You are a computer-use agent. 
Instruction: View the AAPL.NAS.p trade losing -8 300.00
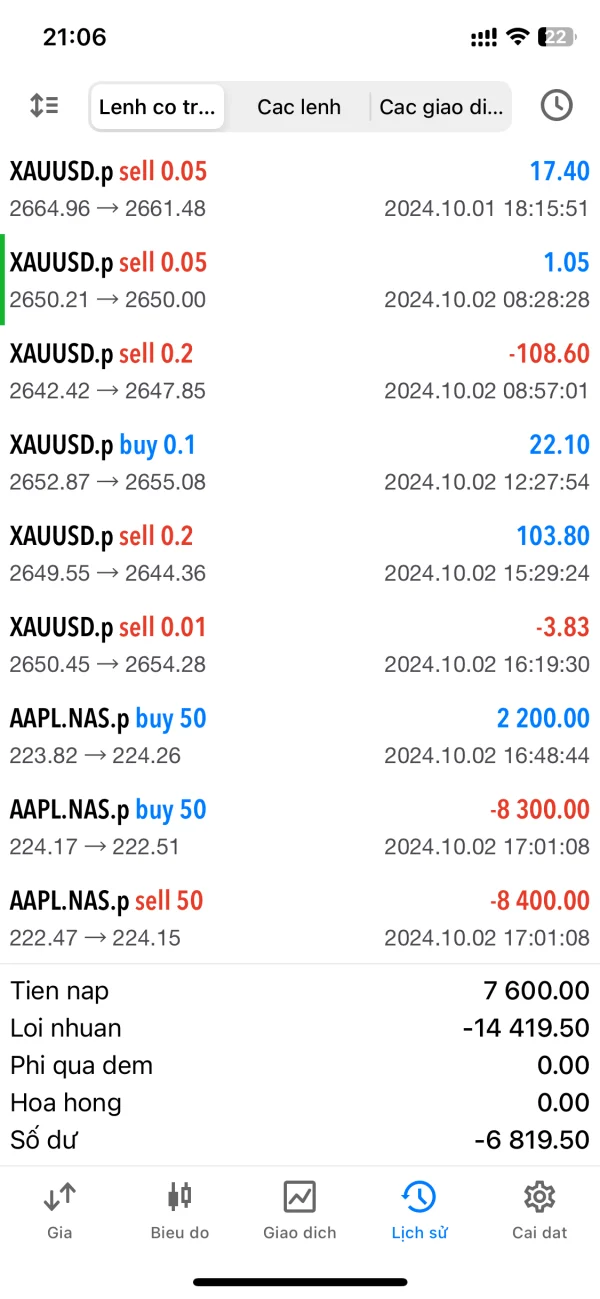(300, 827)
